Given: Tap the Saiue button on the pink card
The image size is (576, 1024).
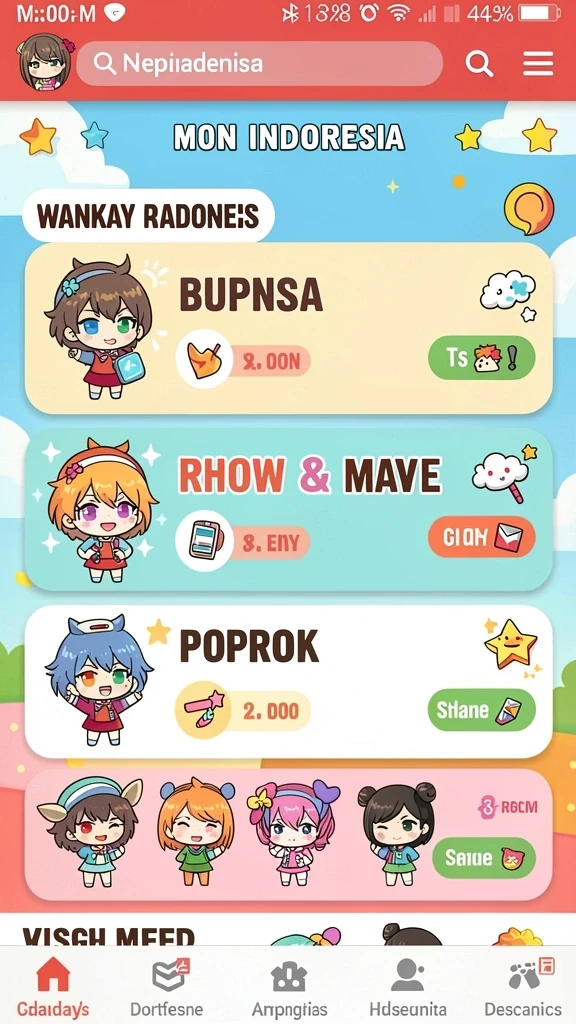Looking at the screenshot, I should (x=484, y=857).
